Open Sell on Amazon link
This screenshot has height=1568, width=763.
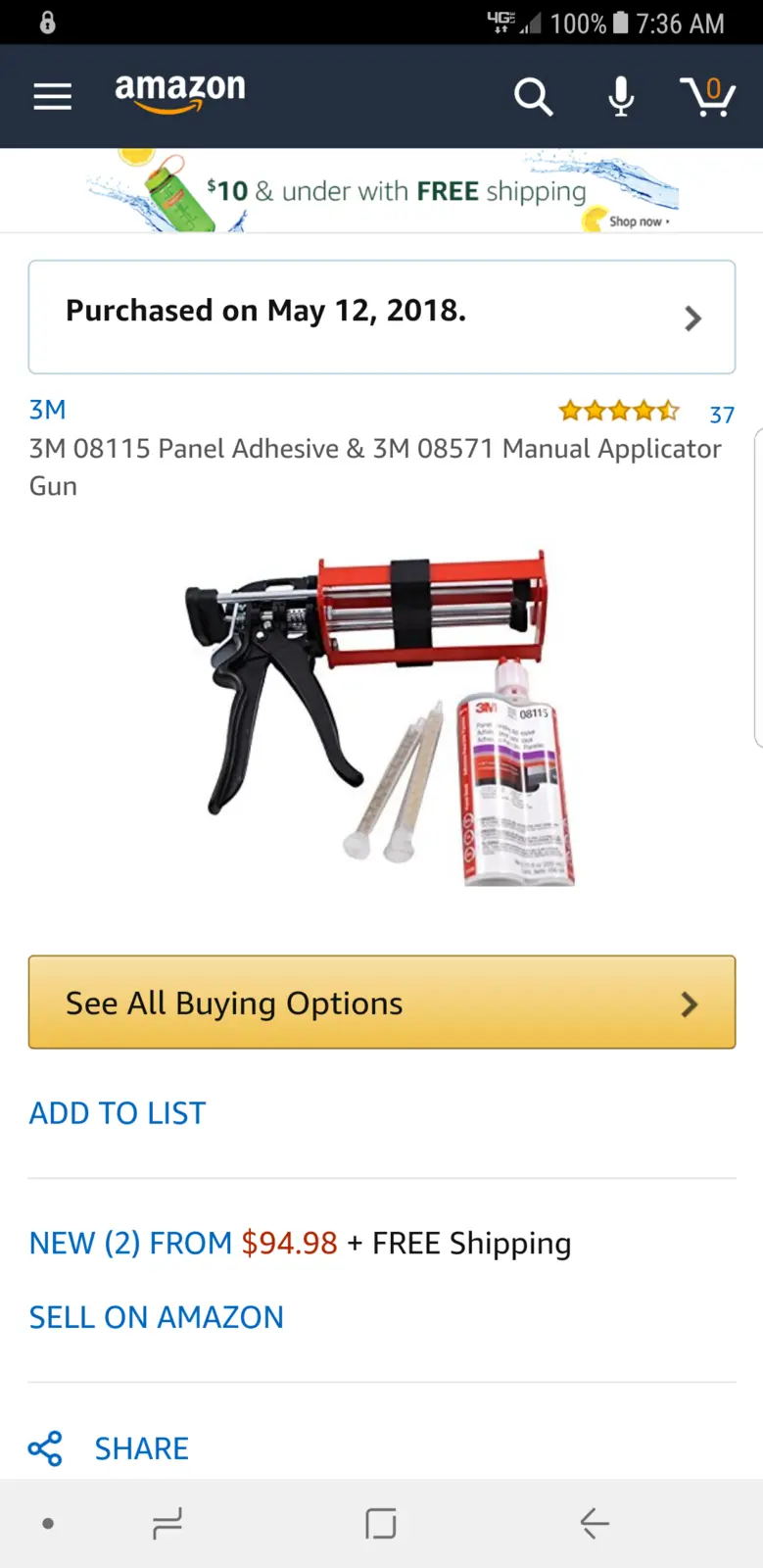(157, 1317)
